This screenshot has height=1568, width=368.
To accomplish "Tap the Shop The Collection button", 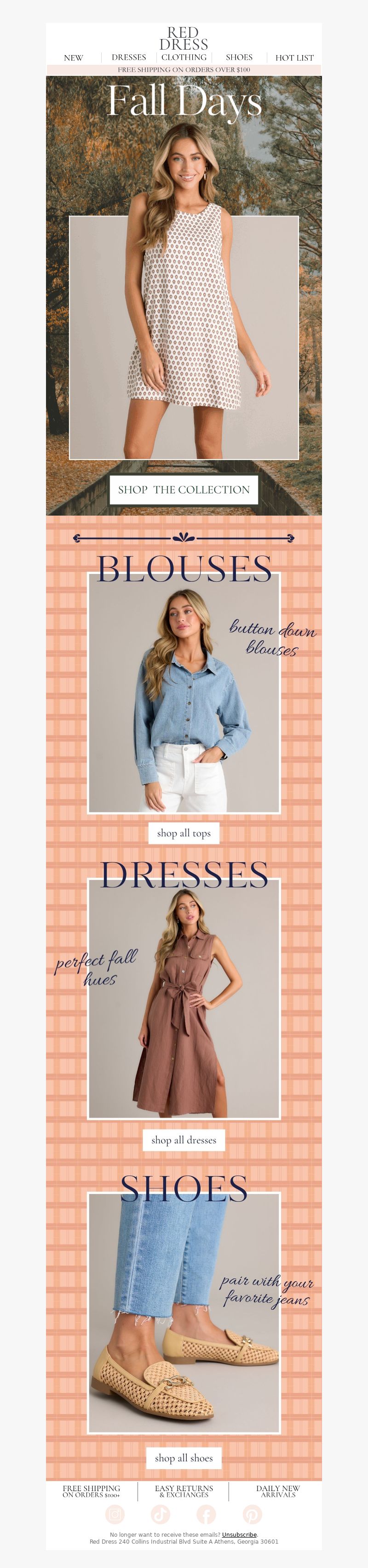I will [x=184, y=489].
